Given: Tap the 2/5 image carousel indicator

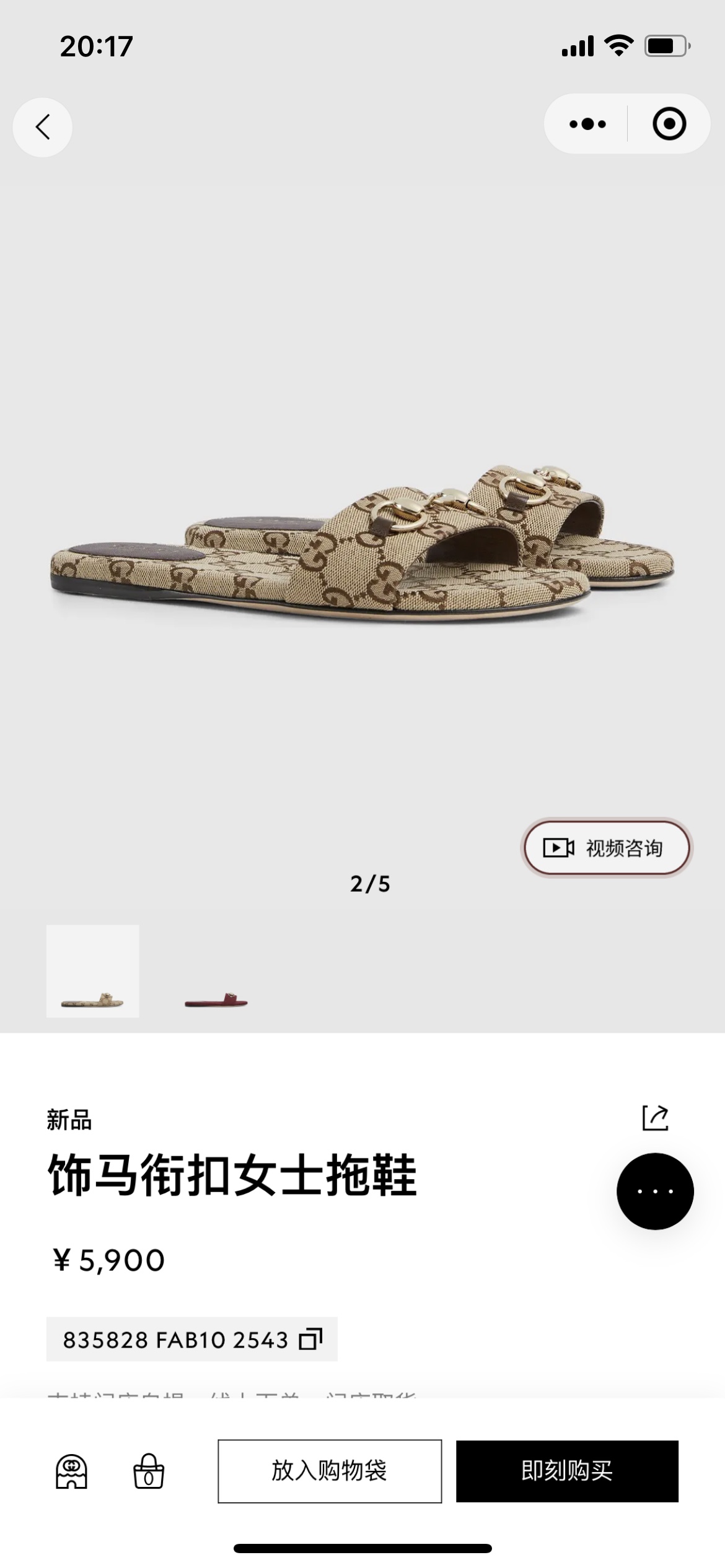Looking at the screenshot, I should pyautogui.click(x=371, y=884).
